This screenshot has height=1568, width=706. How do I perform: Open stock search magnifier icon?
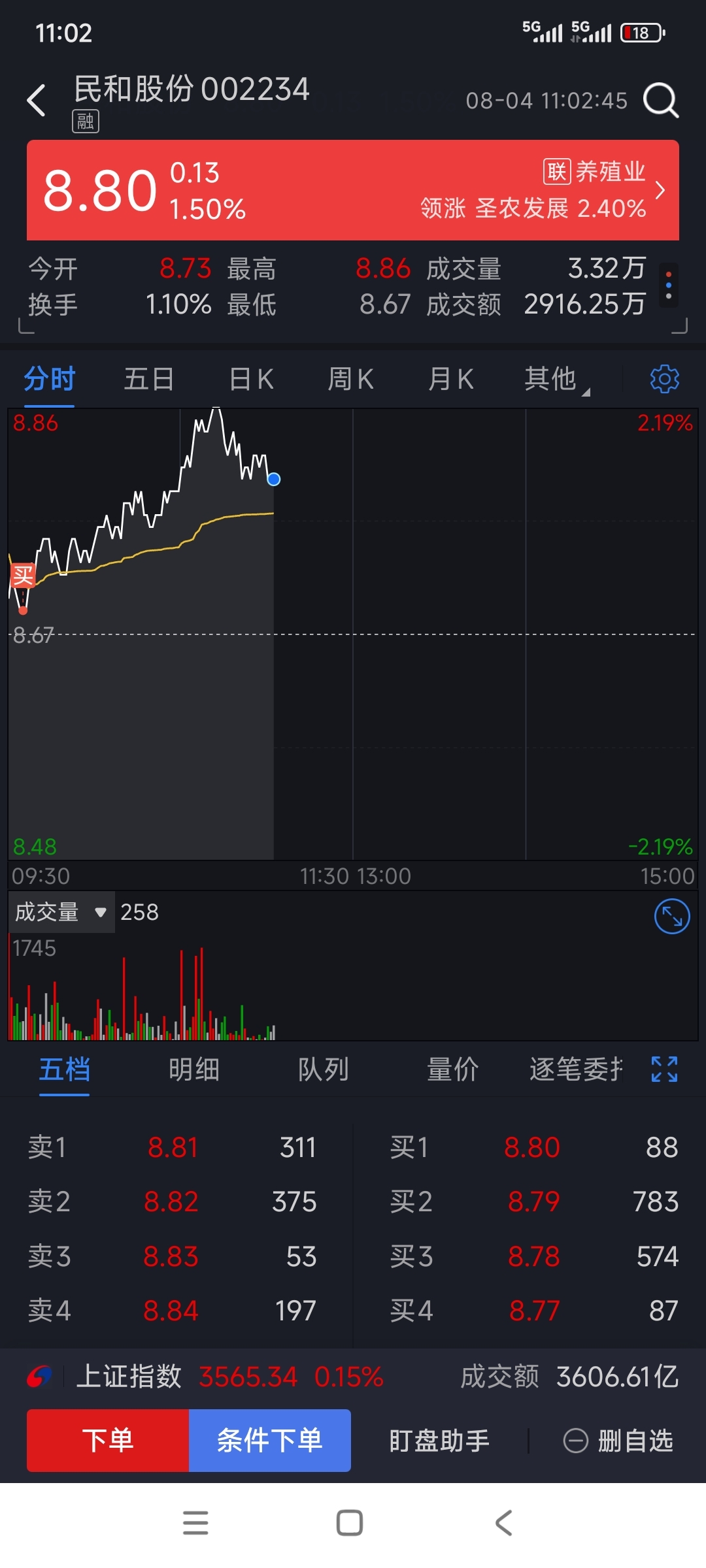pos(661,101)
